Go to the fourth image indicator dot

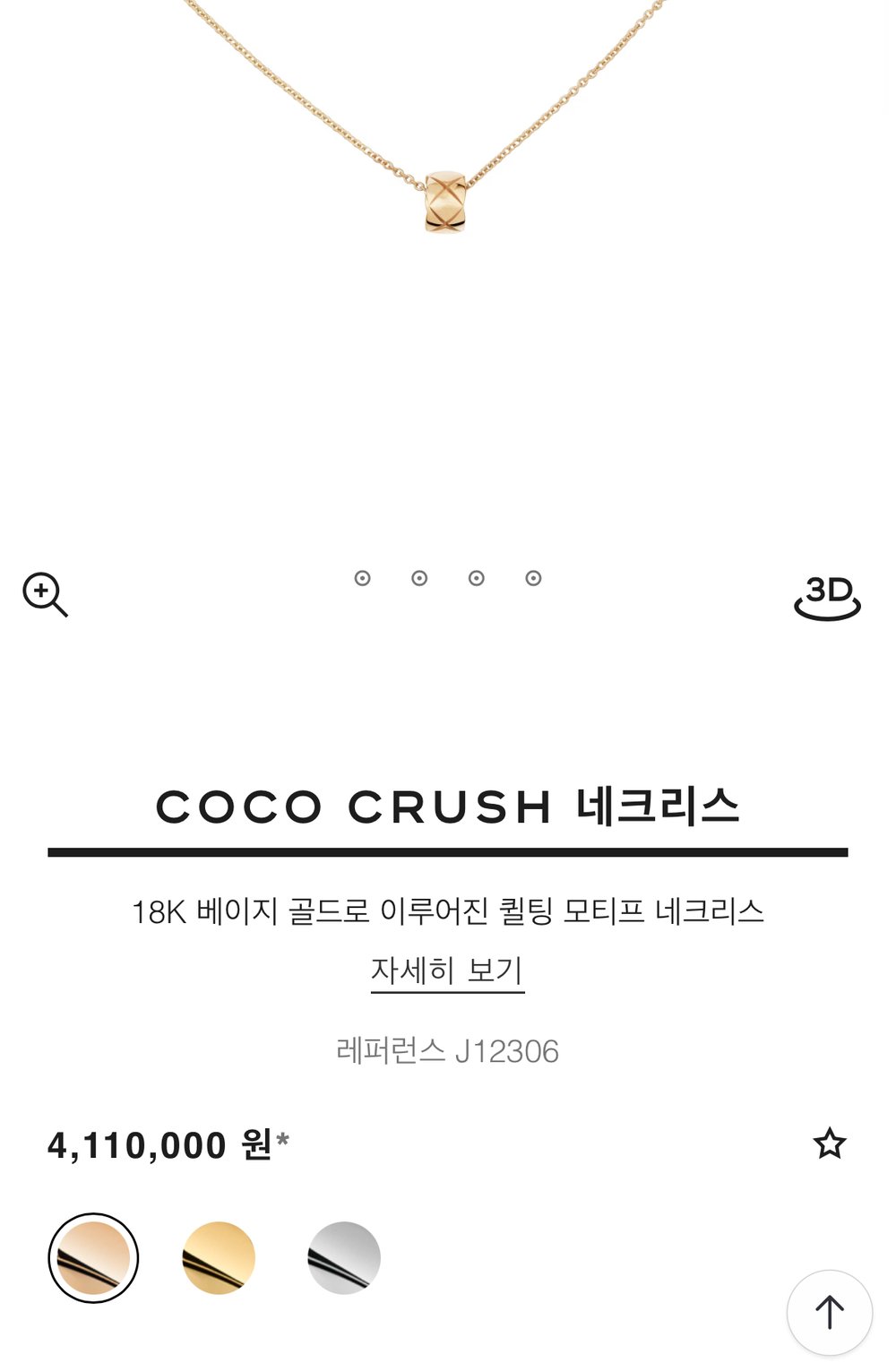coord(534,578)
